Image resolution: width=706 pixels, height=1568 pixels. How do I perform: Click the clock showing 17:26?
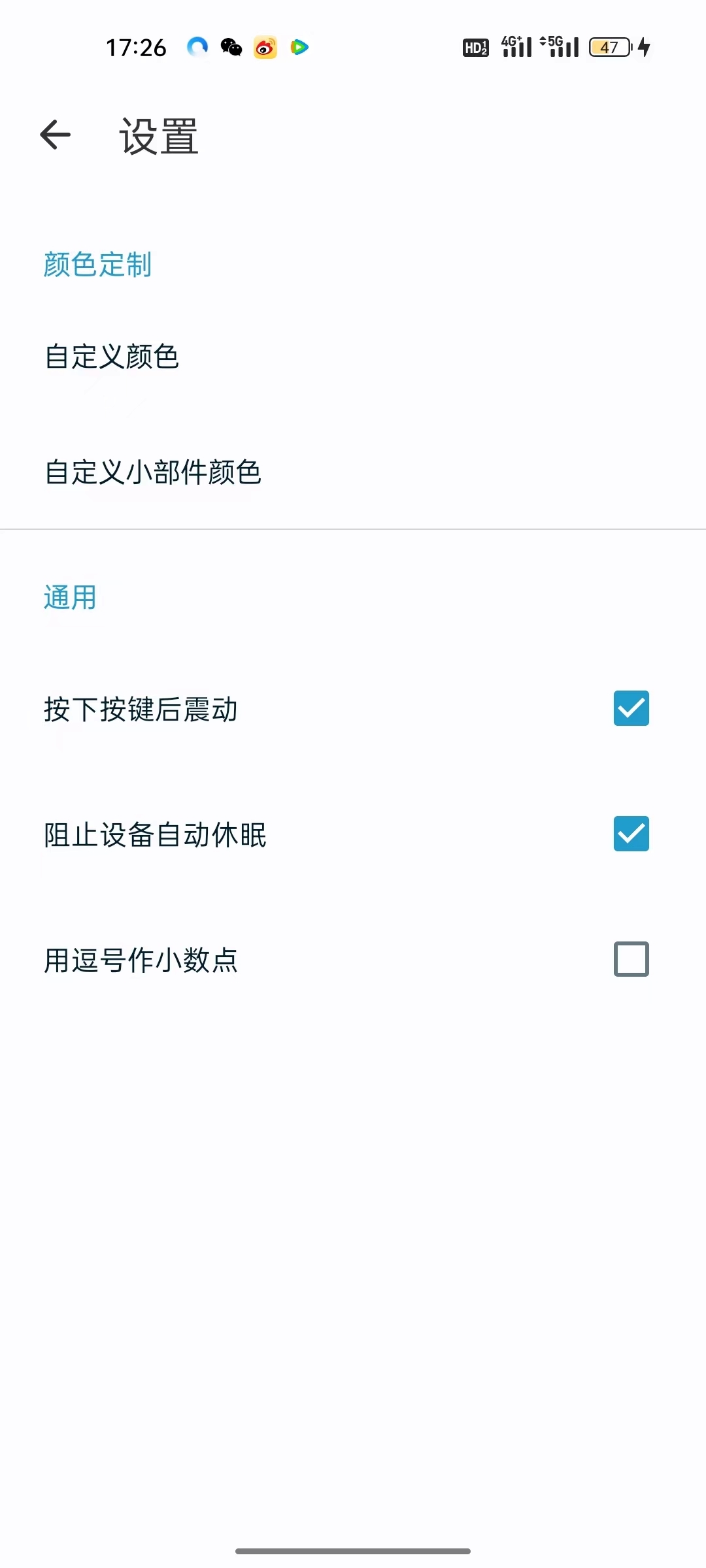point(136,47)
